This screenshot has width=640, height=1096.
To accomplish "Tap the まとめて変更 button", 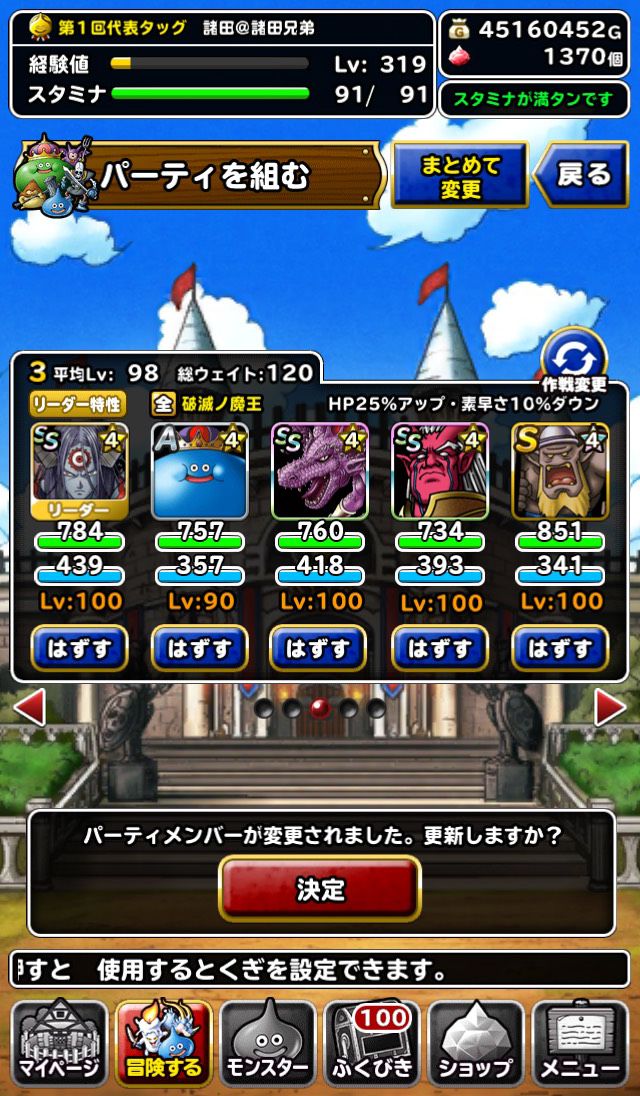I will (460, 175).
